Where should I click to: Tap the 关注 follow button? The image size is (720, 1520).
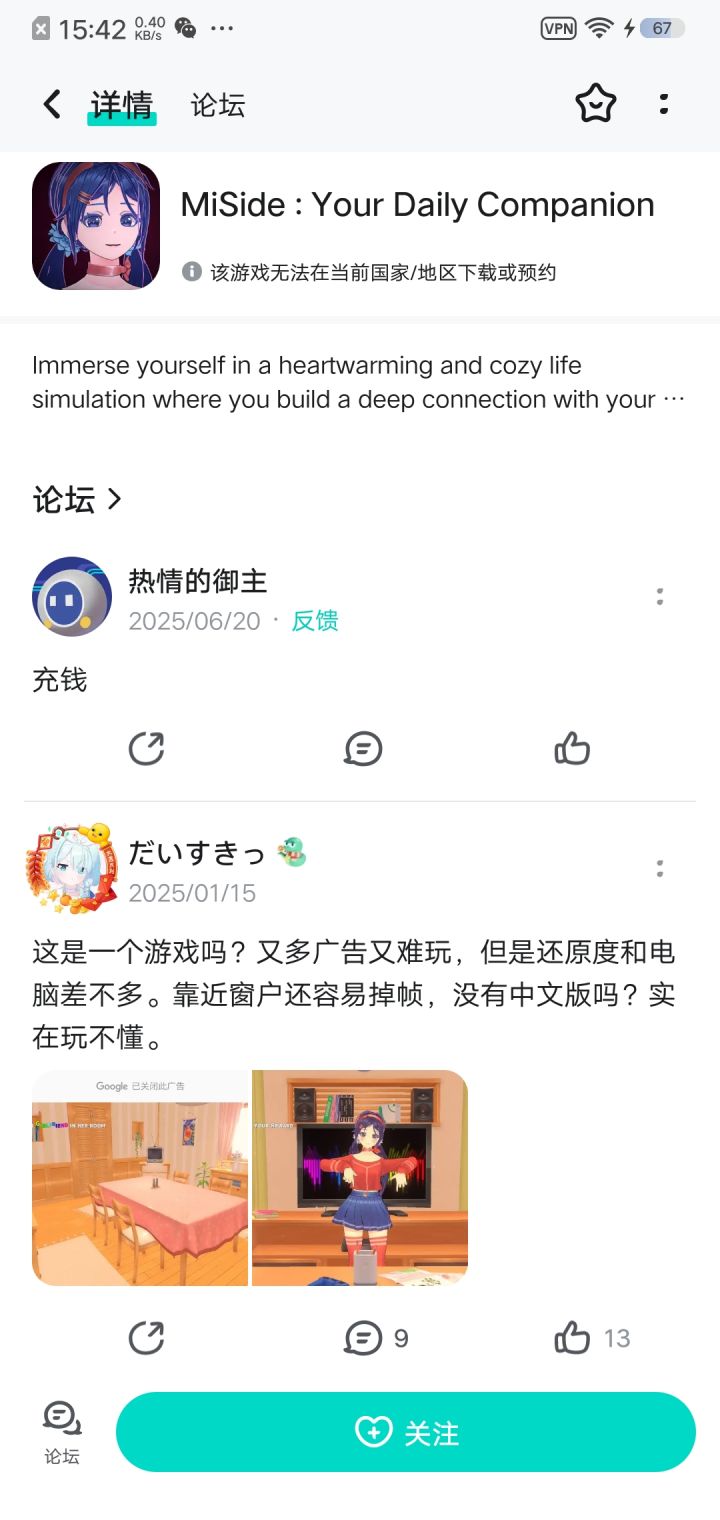point(406,1432)
